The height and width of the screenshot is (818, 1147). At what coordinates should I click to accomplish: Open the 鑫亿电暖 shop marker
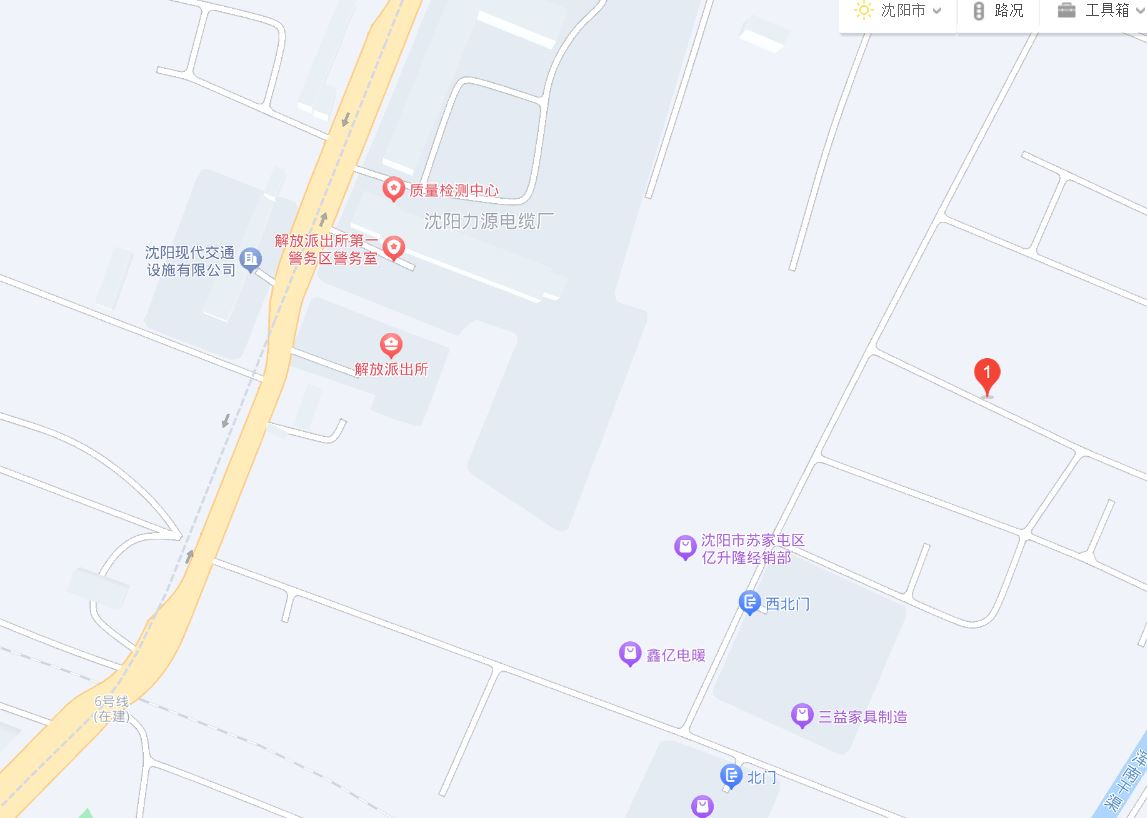click(630, 654)
